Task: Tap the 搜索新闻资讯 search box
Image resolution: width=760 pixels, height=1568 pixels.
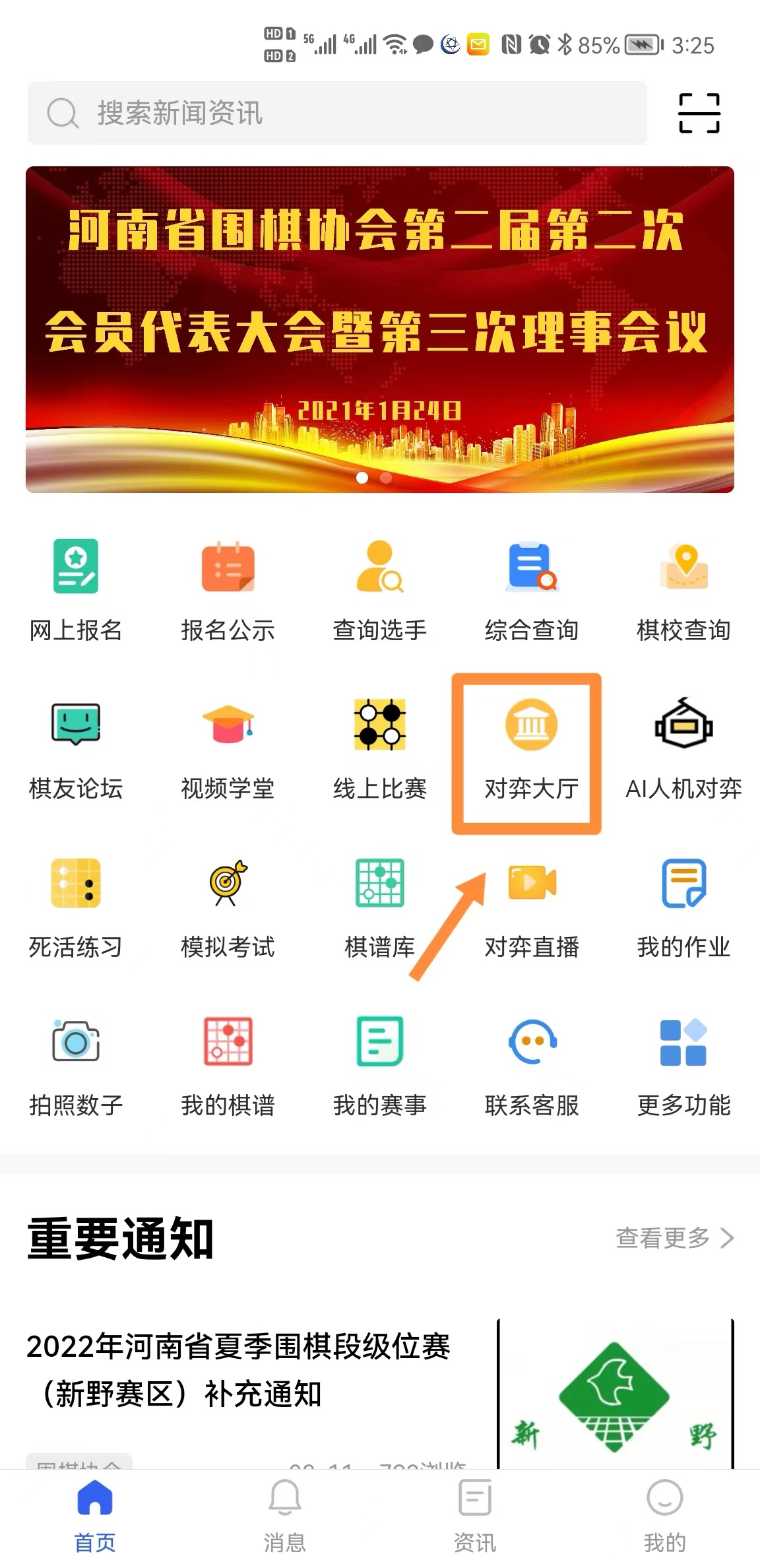Action: [x=336, y=113]
